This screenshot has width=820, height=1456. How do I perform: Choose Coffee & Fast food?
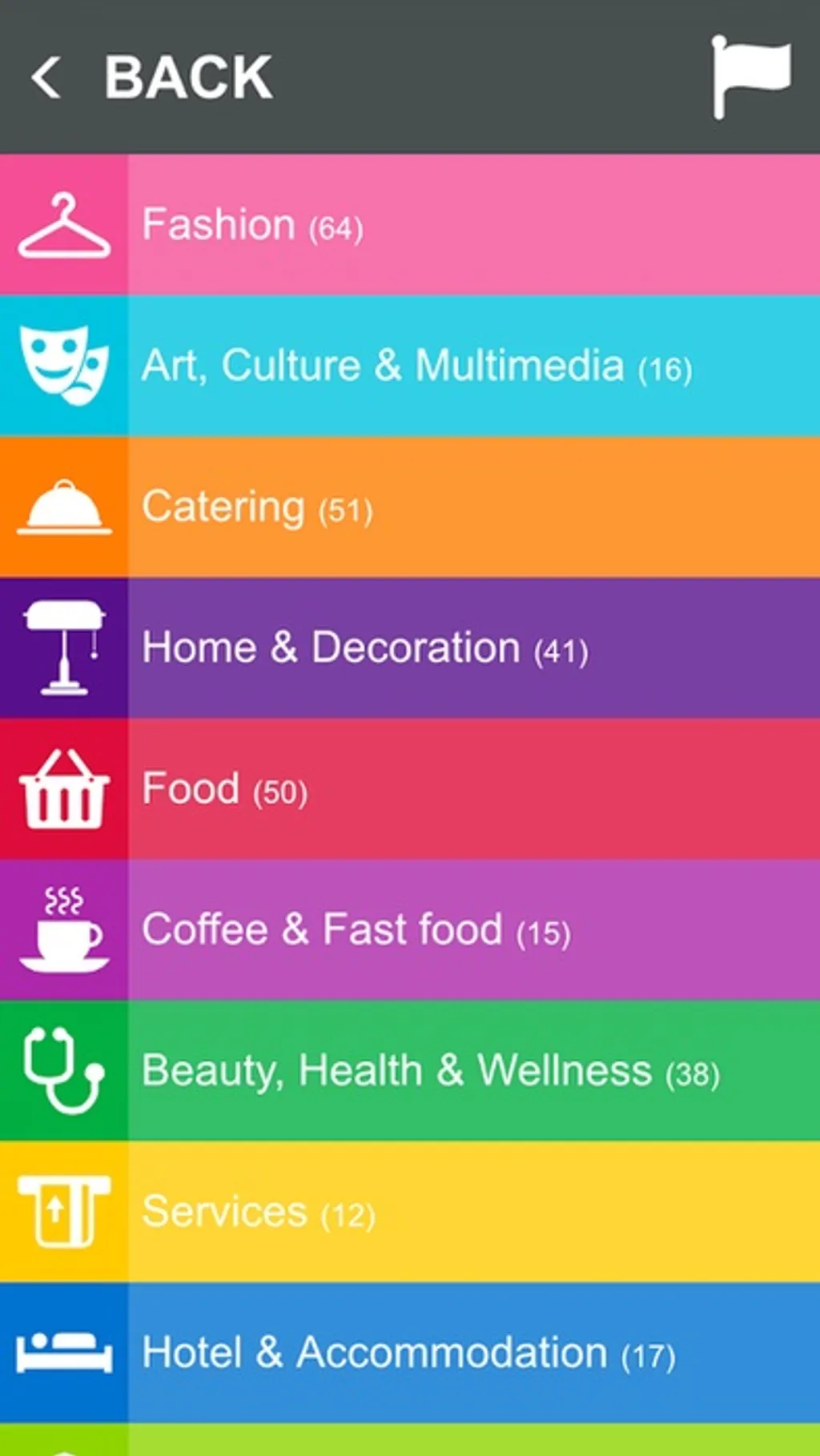tap(410, 930)
